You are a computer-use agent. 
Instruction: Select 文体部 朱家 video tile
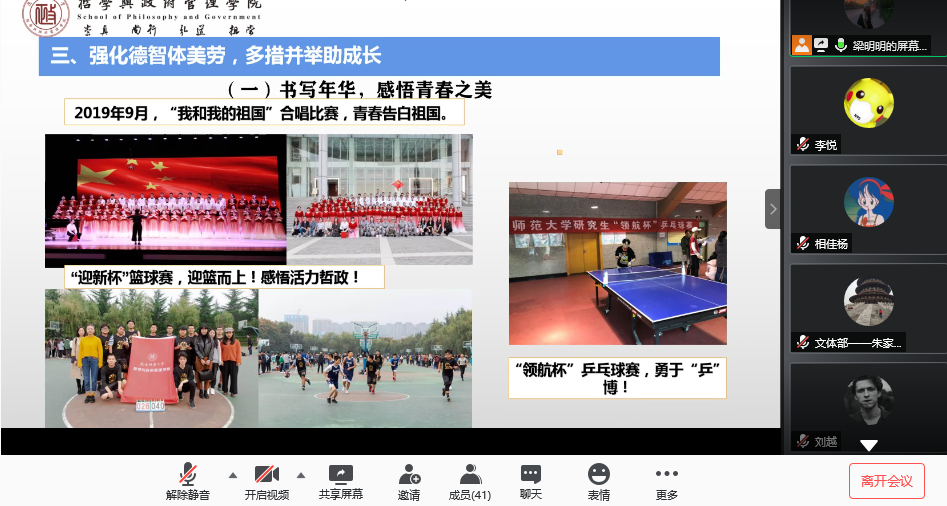coord(868,307)
